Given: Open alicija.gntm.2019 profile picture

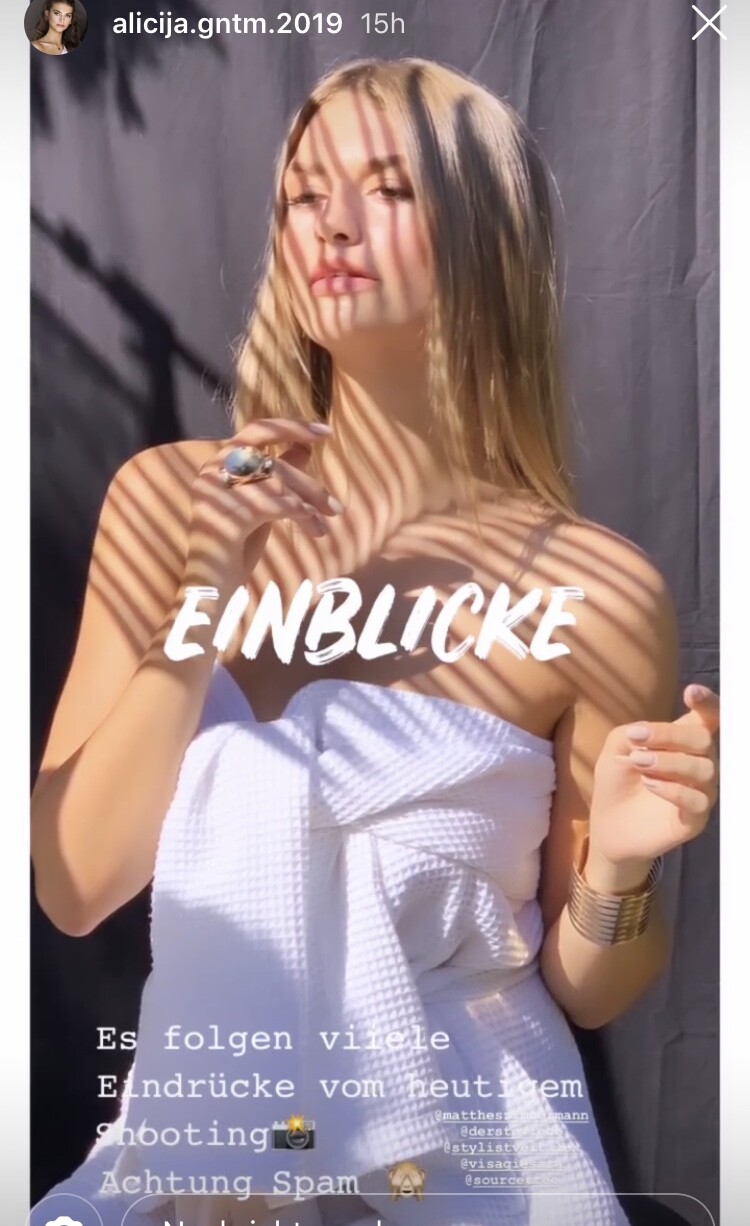Looking at the screenshot, I should 56,24.
